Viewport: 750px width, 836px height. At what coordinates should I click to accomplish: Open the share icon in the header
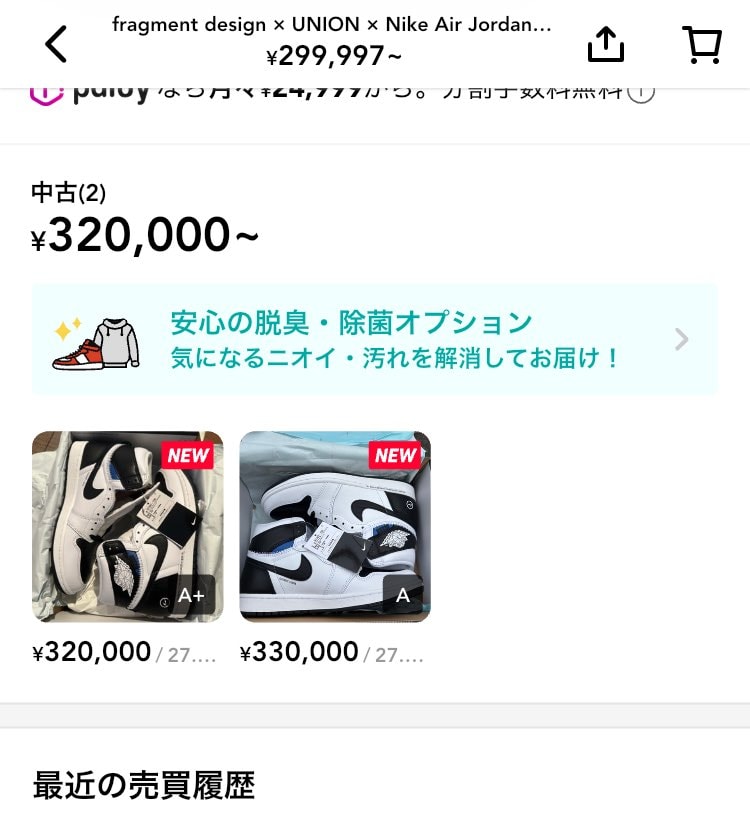pos(605,44)
